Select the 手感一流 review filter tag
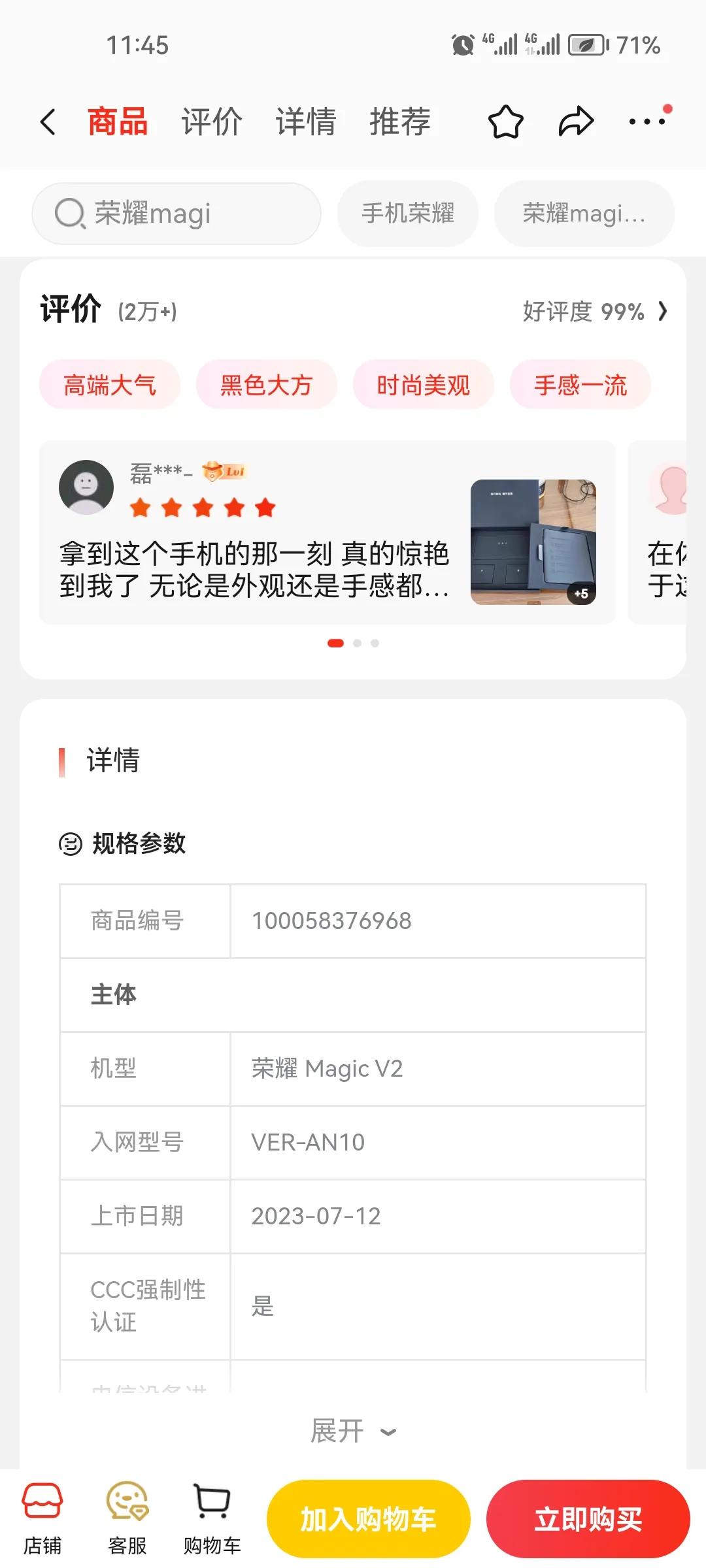706x1568 pixels. click(580, 385)
